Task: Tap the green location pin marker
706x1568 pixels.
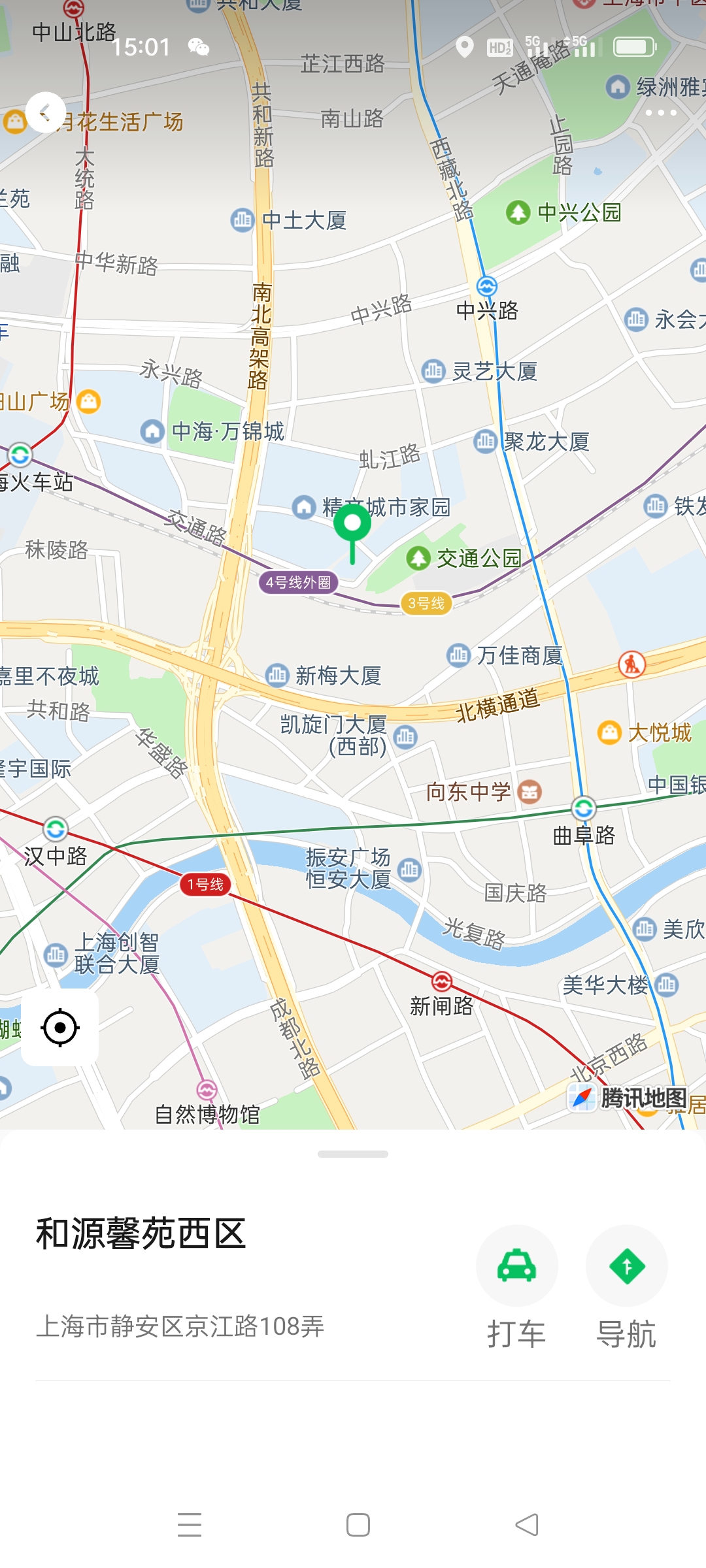Action: coord(352,526)
